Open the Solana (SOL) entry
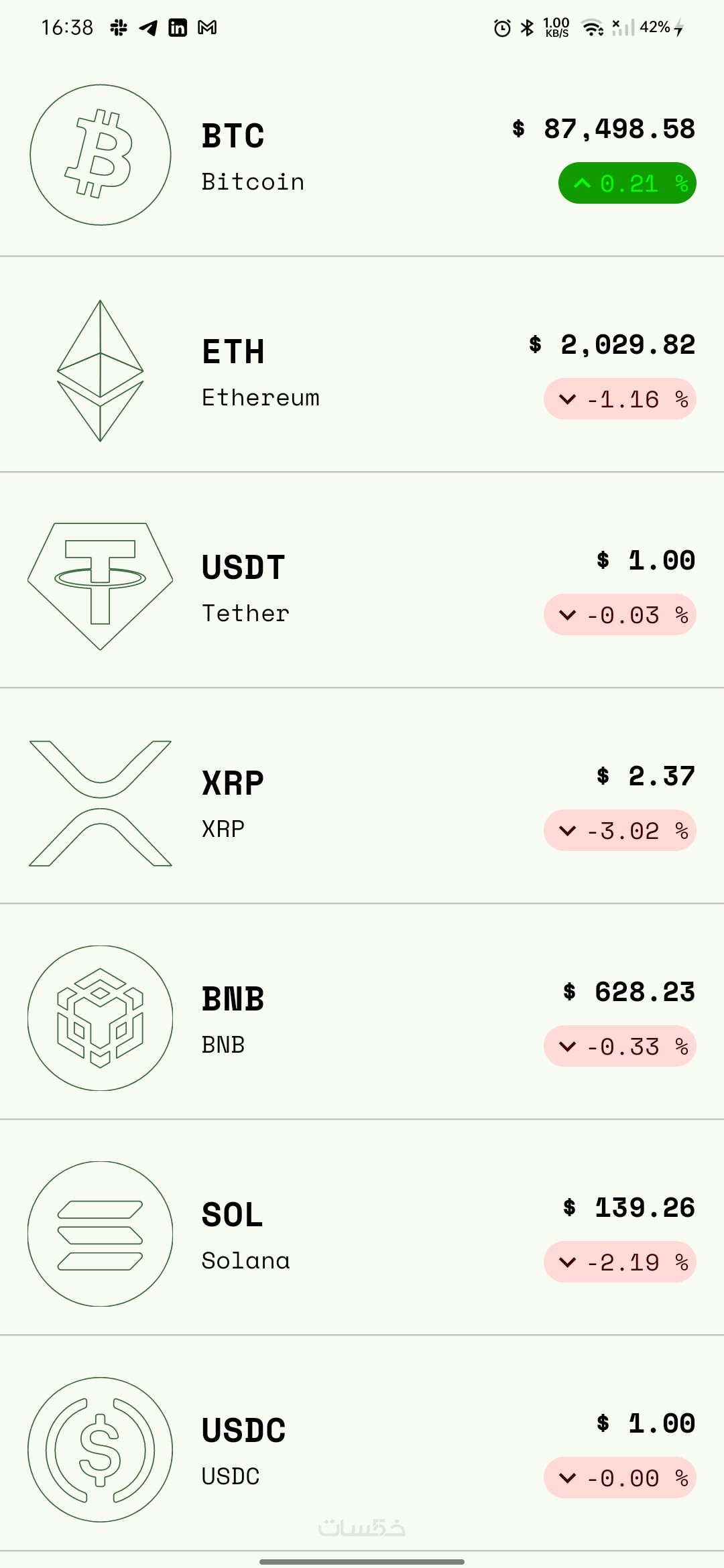 coord(362,1234)
